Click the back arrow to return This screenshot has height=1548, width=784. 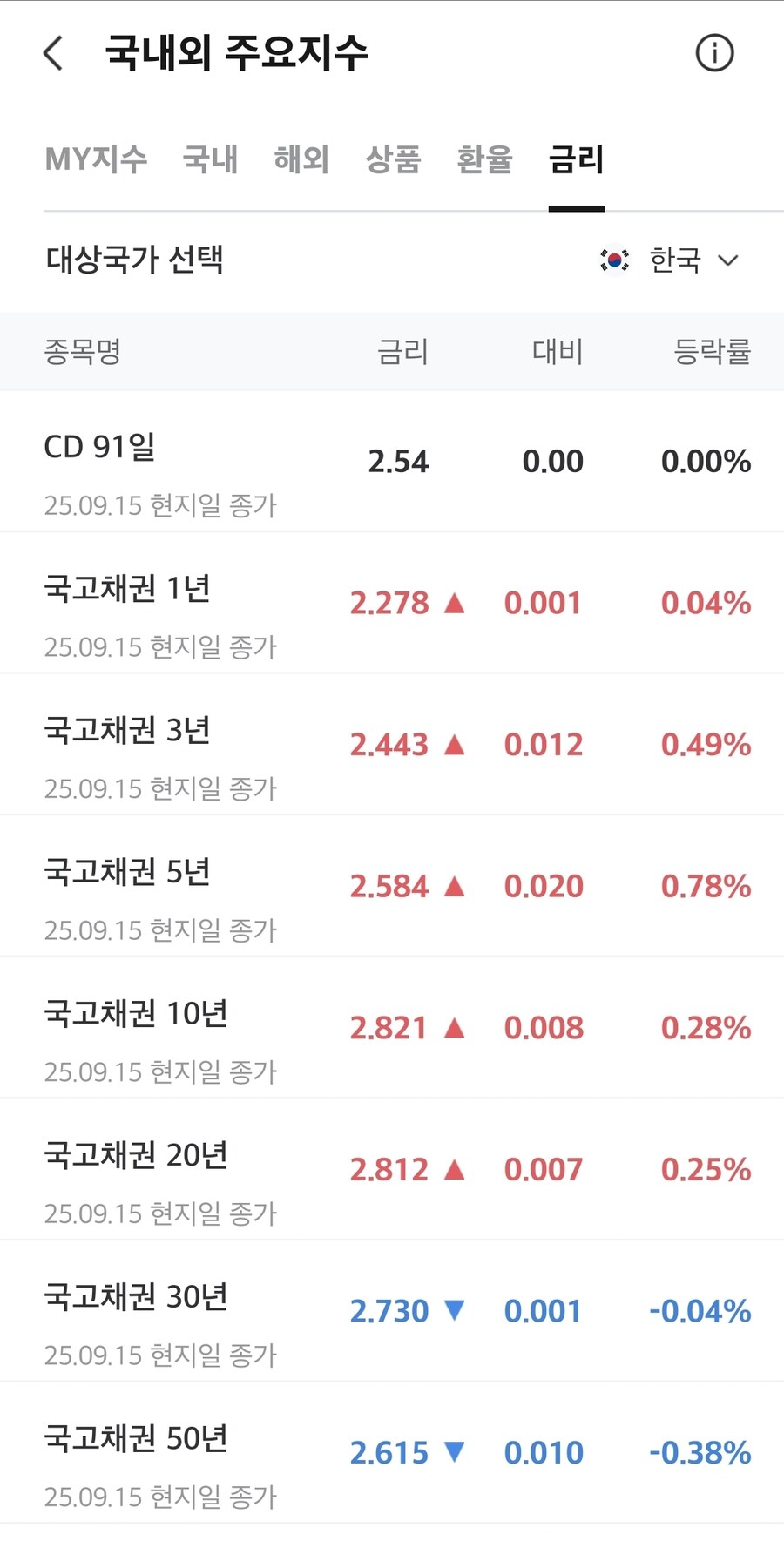tap(51, 52)
